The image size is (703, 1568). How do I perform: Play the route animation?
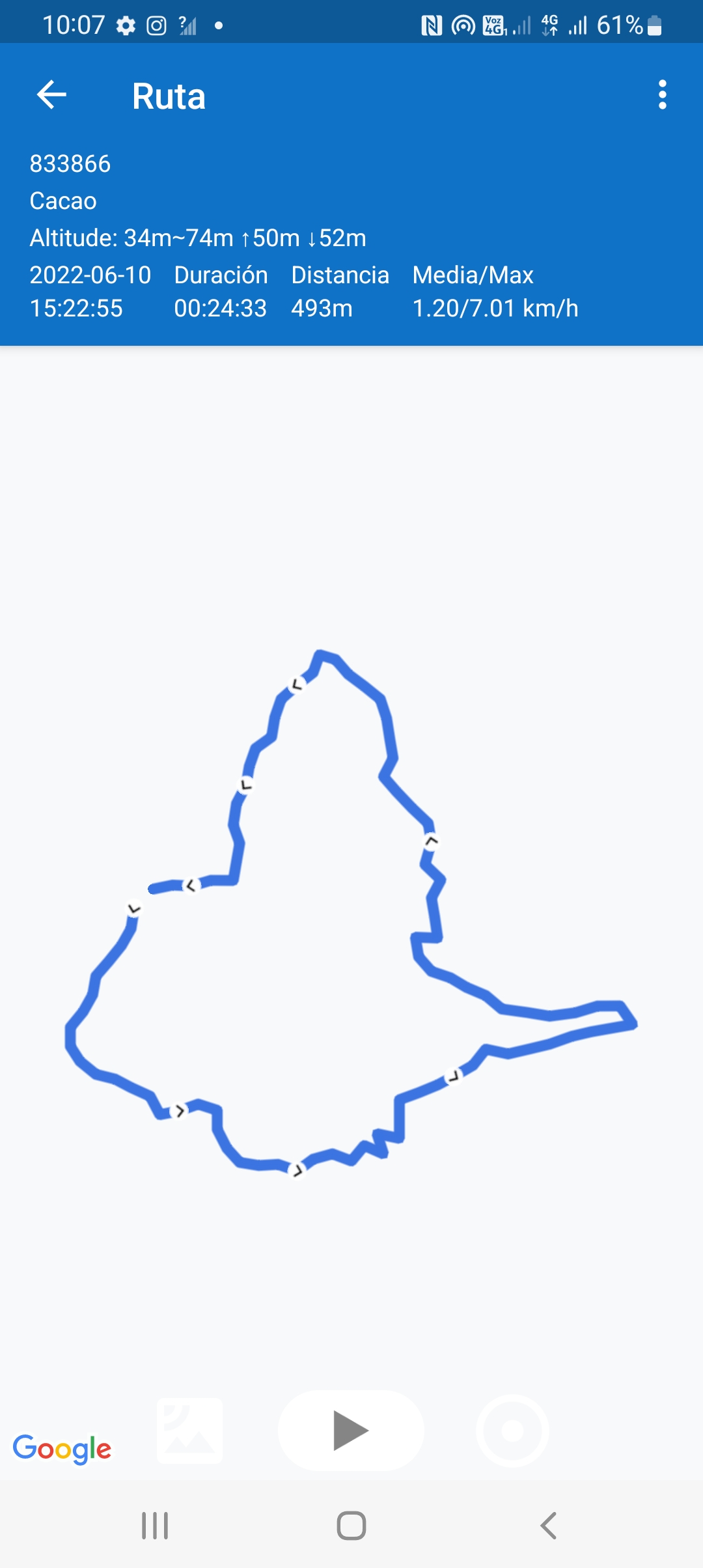[351, 1431]
